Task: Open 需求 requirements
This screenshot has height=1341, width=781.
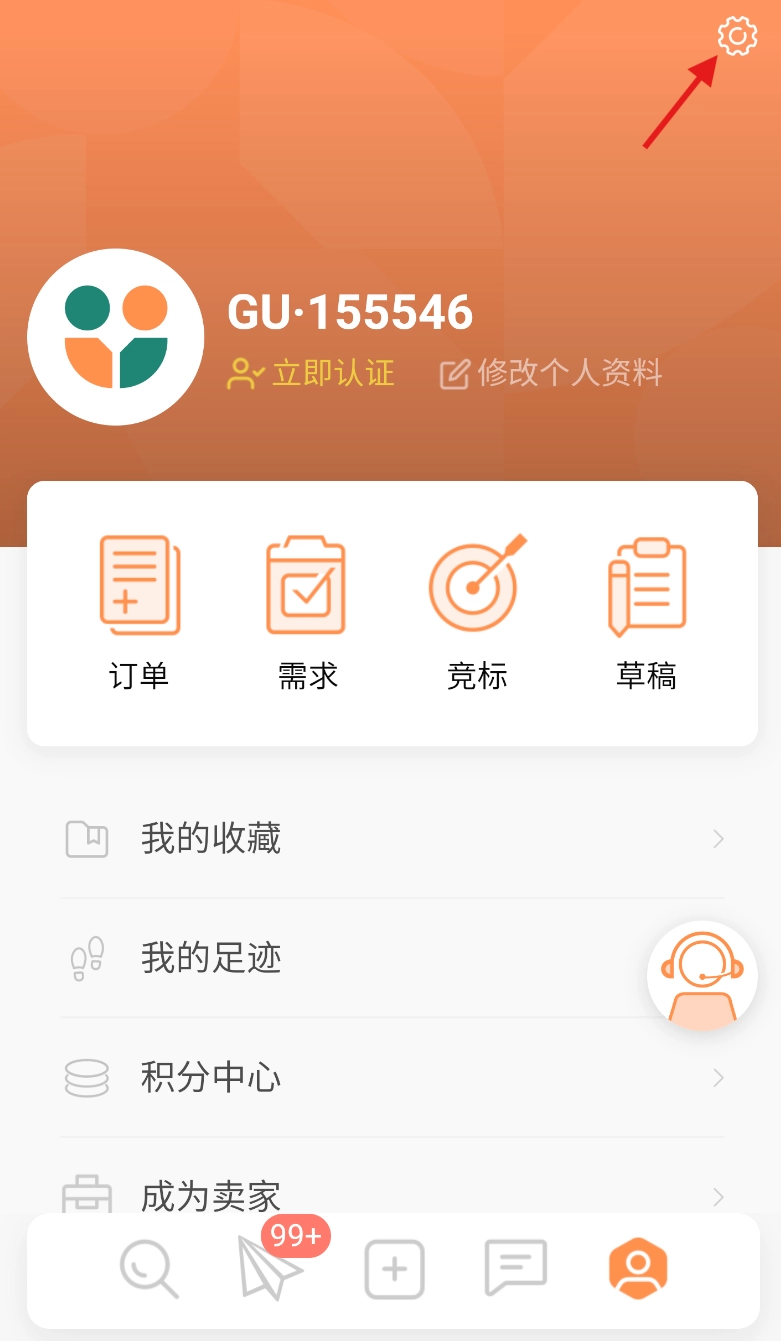Action: 307,612
